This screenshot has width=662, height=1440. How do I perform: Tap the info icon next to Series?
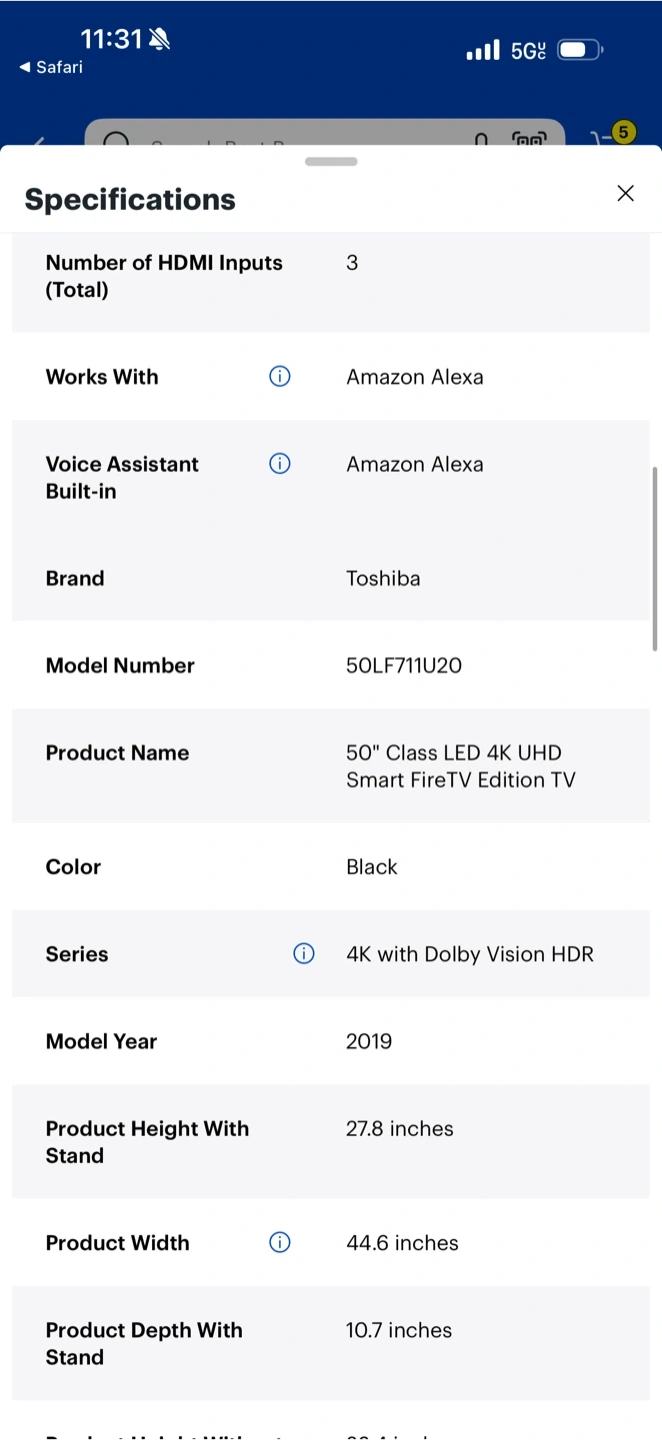303,954
